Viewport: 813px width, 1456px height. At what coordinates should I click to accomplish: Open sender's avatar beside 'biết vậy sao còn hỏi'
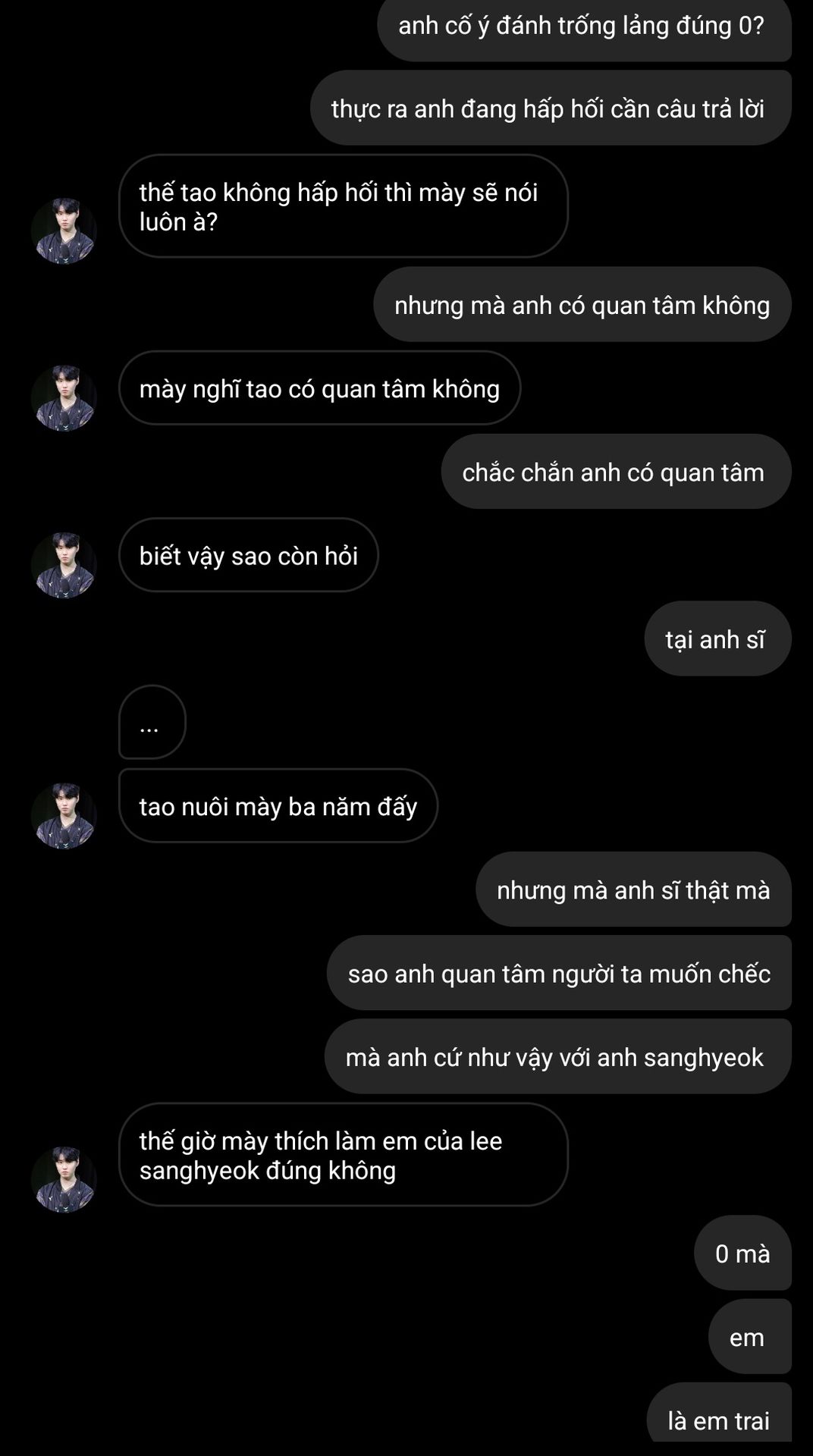(x=64, y=565)
